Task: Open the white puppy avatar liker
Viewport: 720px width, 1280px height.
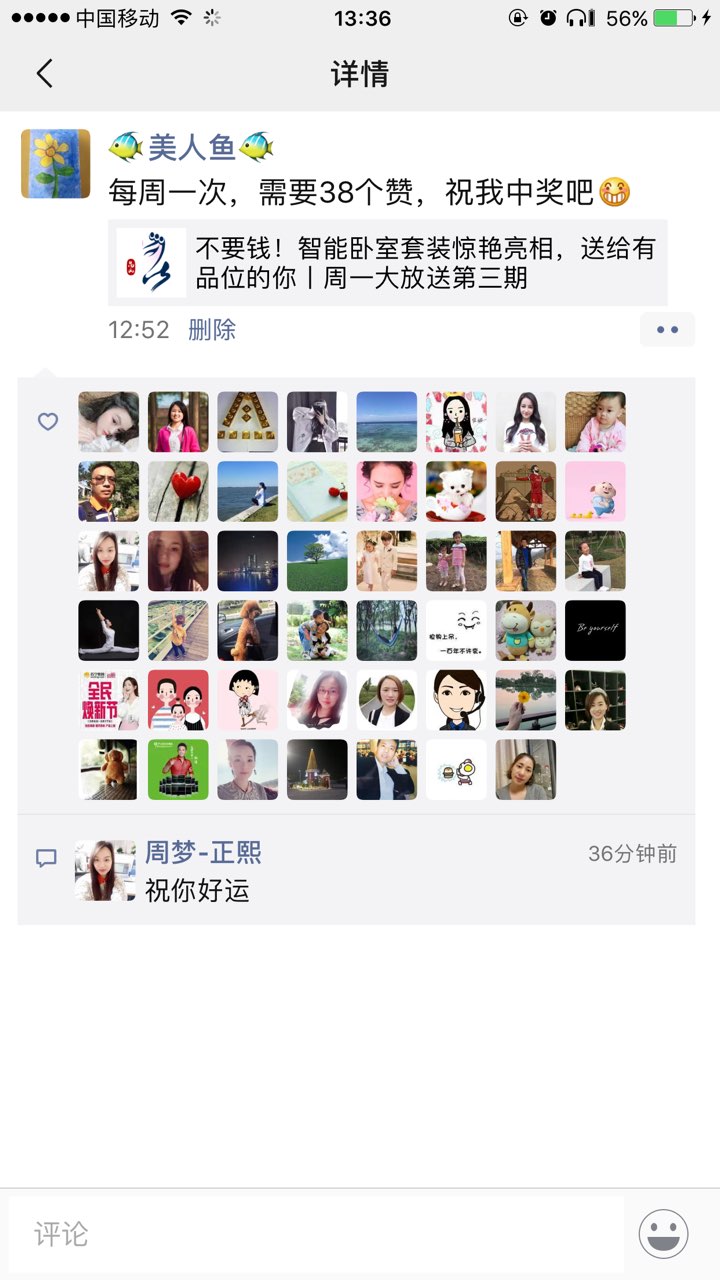Action: pyautogui.click(x=456, y=491)
